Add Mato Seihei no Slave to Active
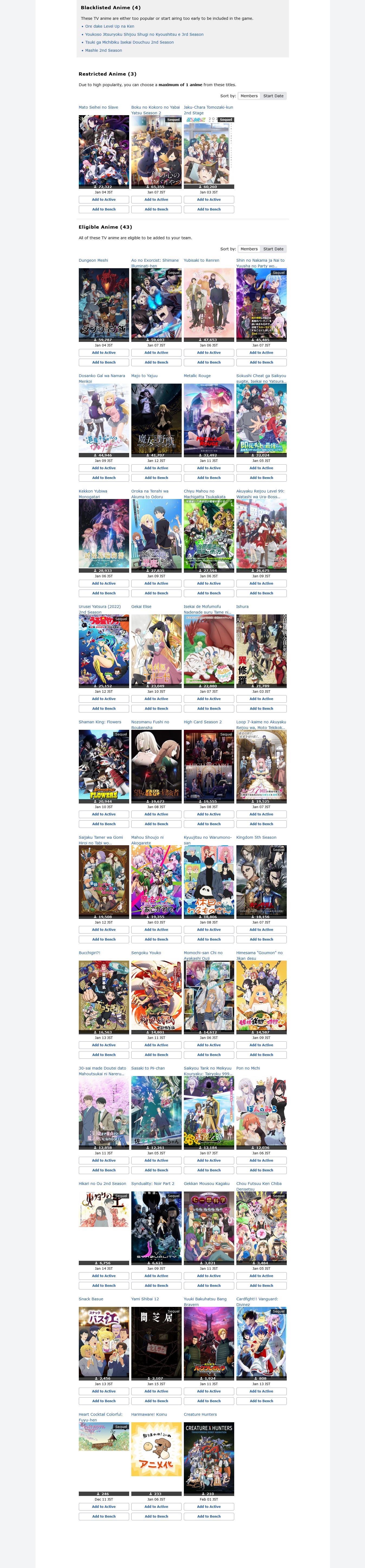The height and width of the screenshot is (1568, 365). pyautogui.click(x=103, y=200)
